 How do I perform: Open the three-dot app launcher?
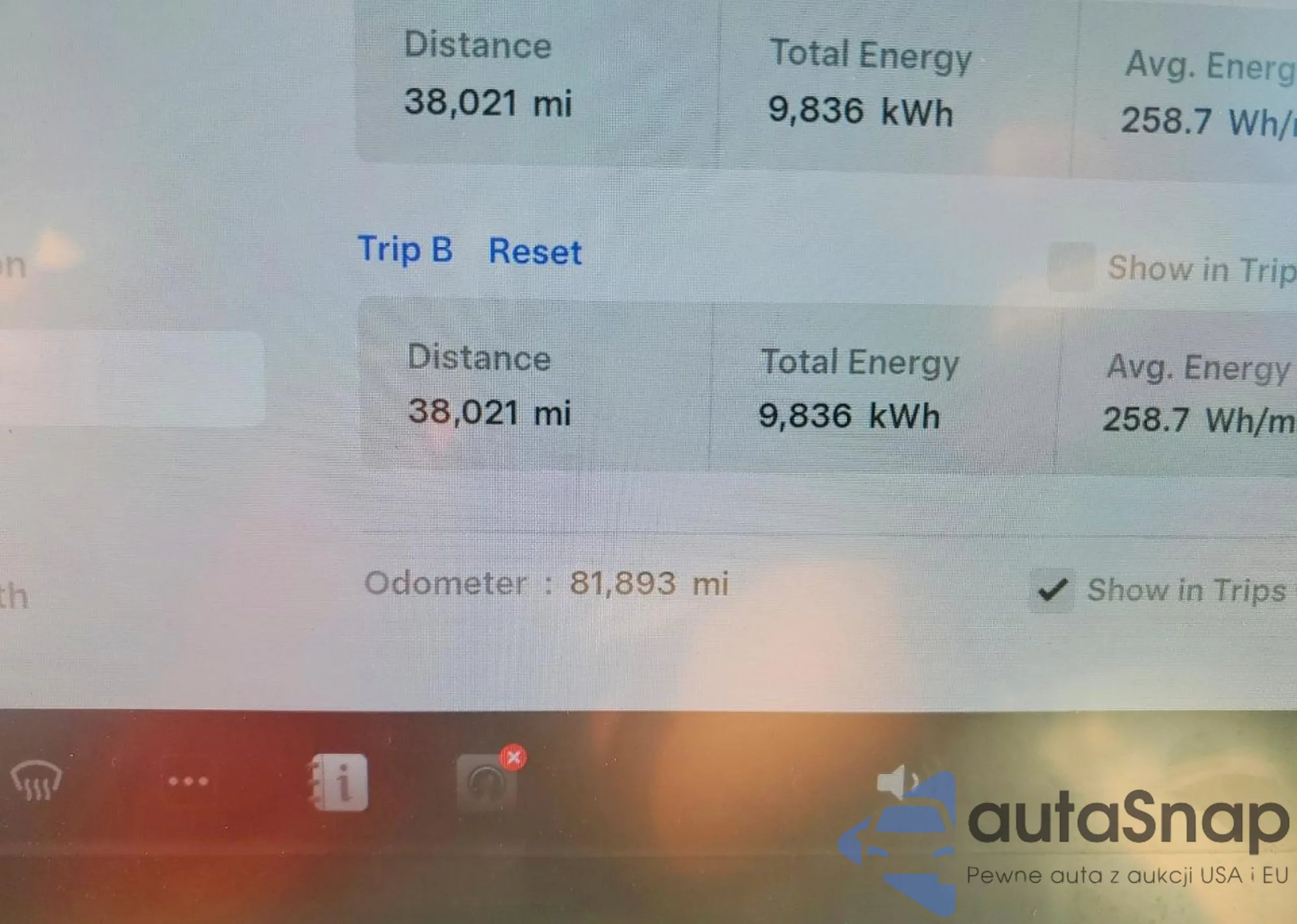pyautogui.click(x=188, y=781)
